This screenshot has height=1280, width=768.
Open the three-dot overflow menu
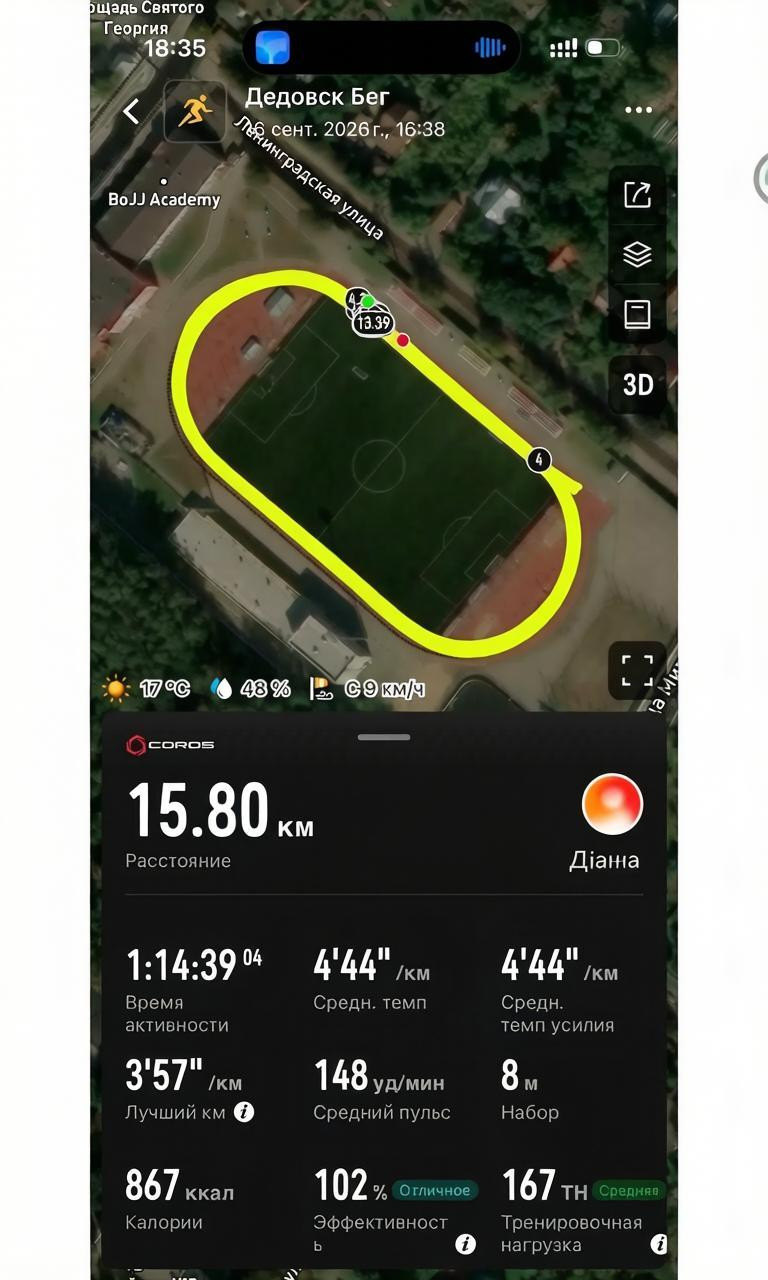(x=638, y=111)
